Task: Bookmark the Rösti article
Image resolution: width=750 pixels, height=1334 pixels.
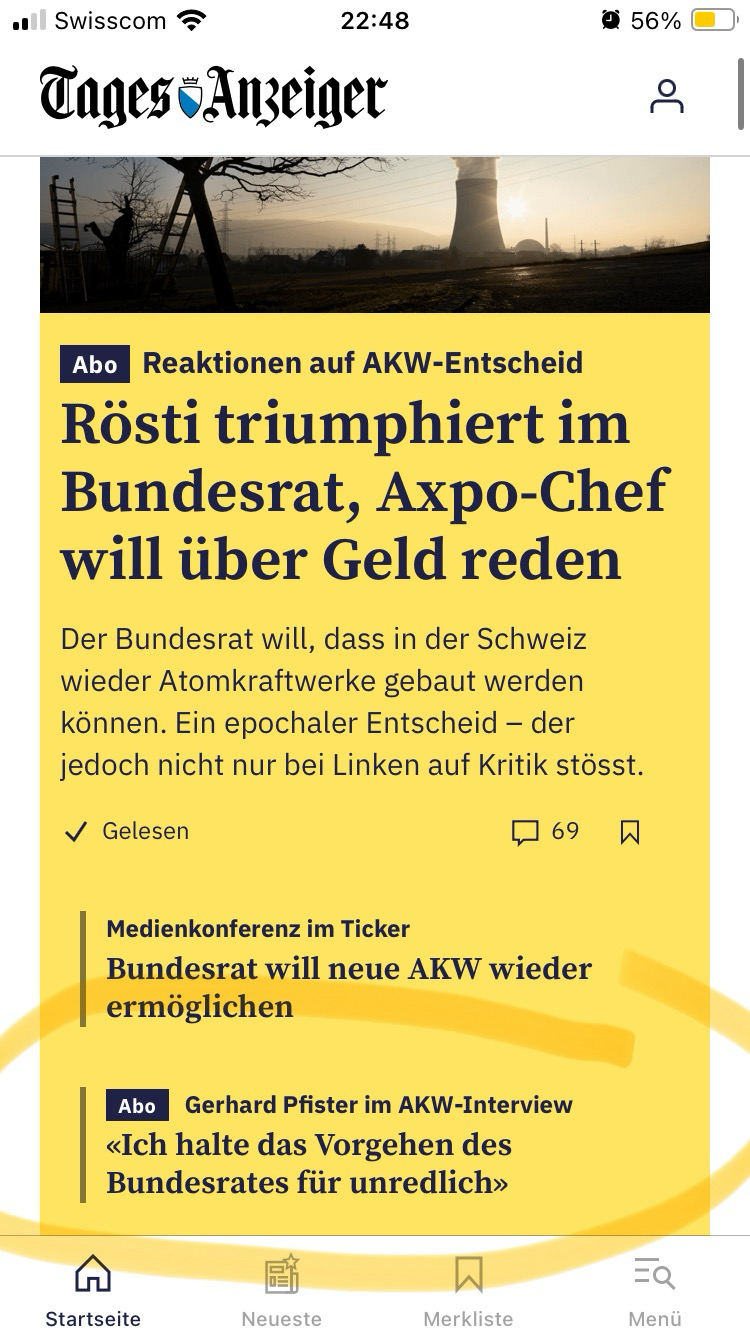Action: pyautogui.click(x=630, y=832)
